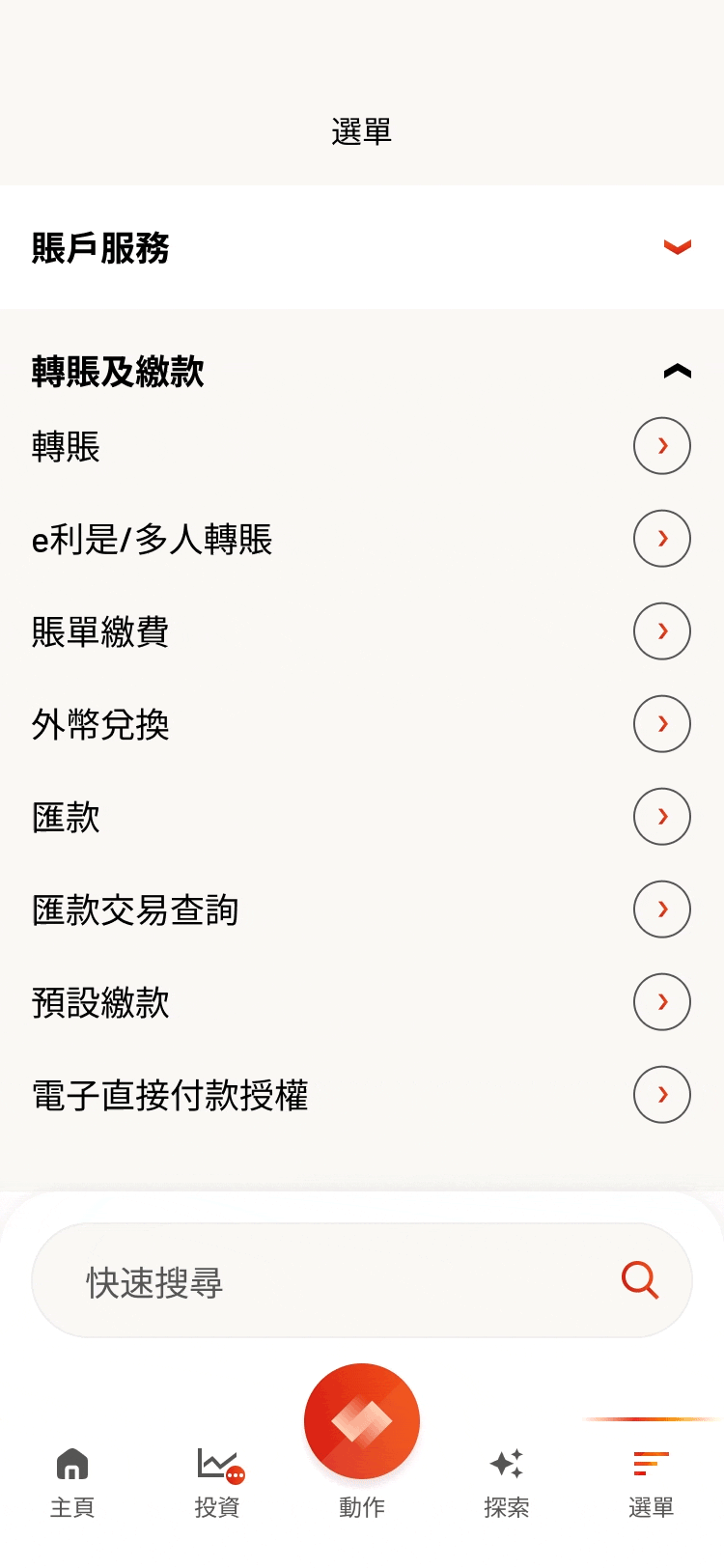
Task: Tap the central 動作 button
Action: tap(362, 1421)
